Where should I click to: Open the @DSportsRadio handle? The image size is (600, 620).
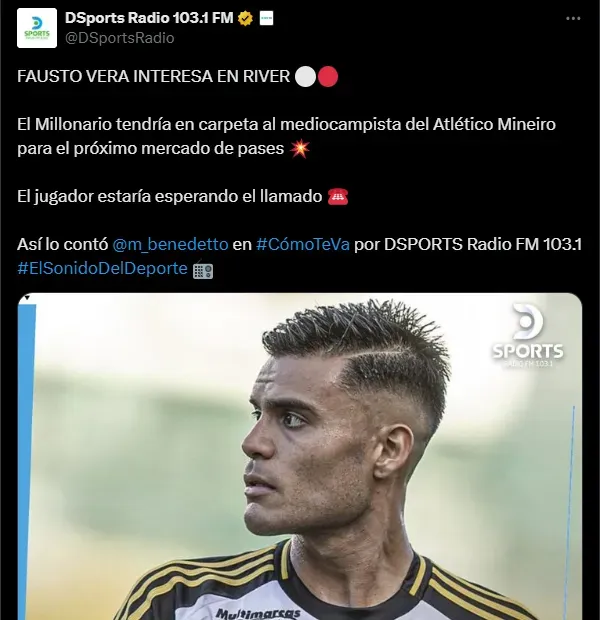[119, 38]
